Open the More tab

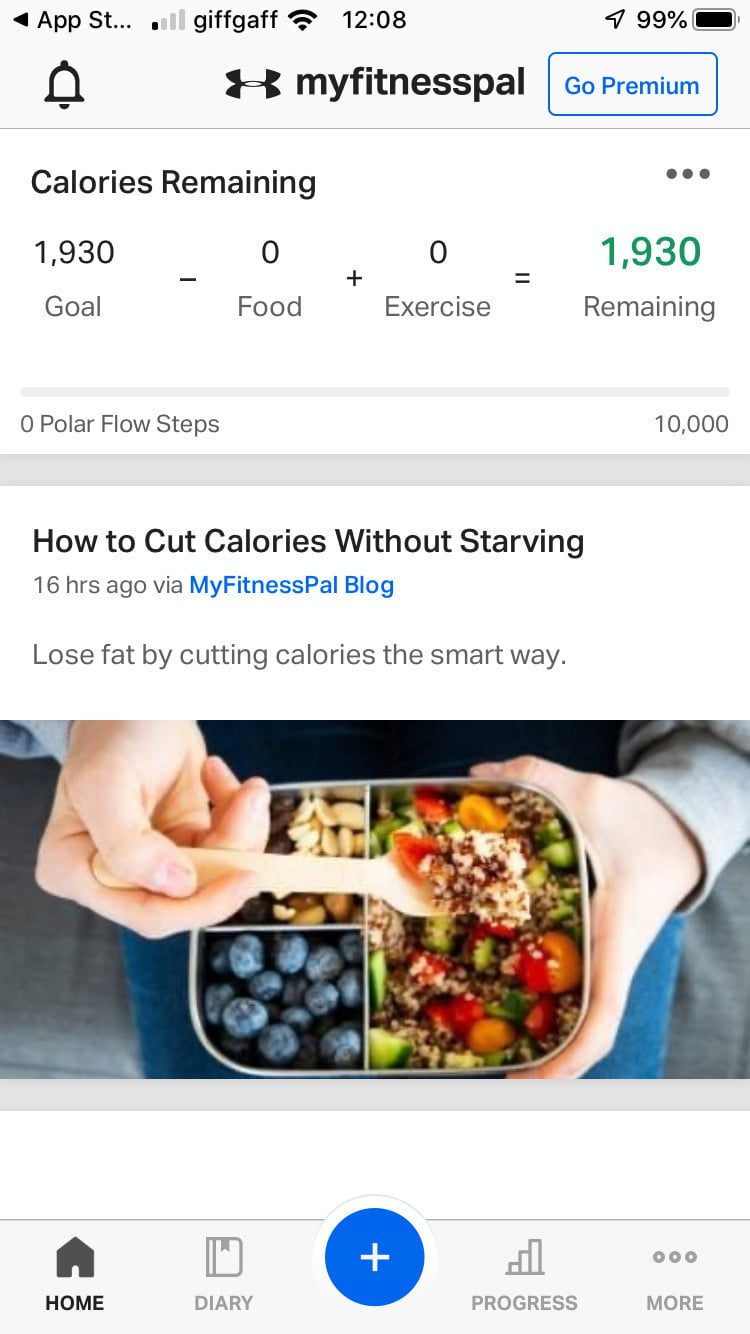[x=675, y=1273]
